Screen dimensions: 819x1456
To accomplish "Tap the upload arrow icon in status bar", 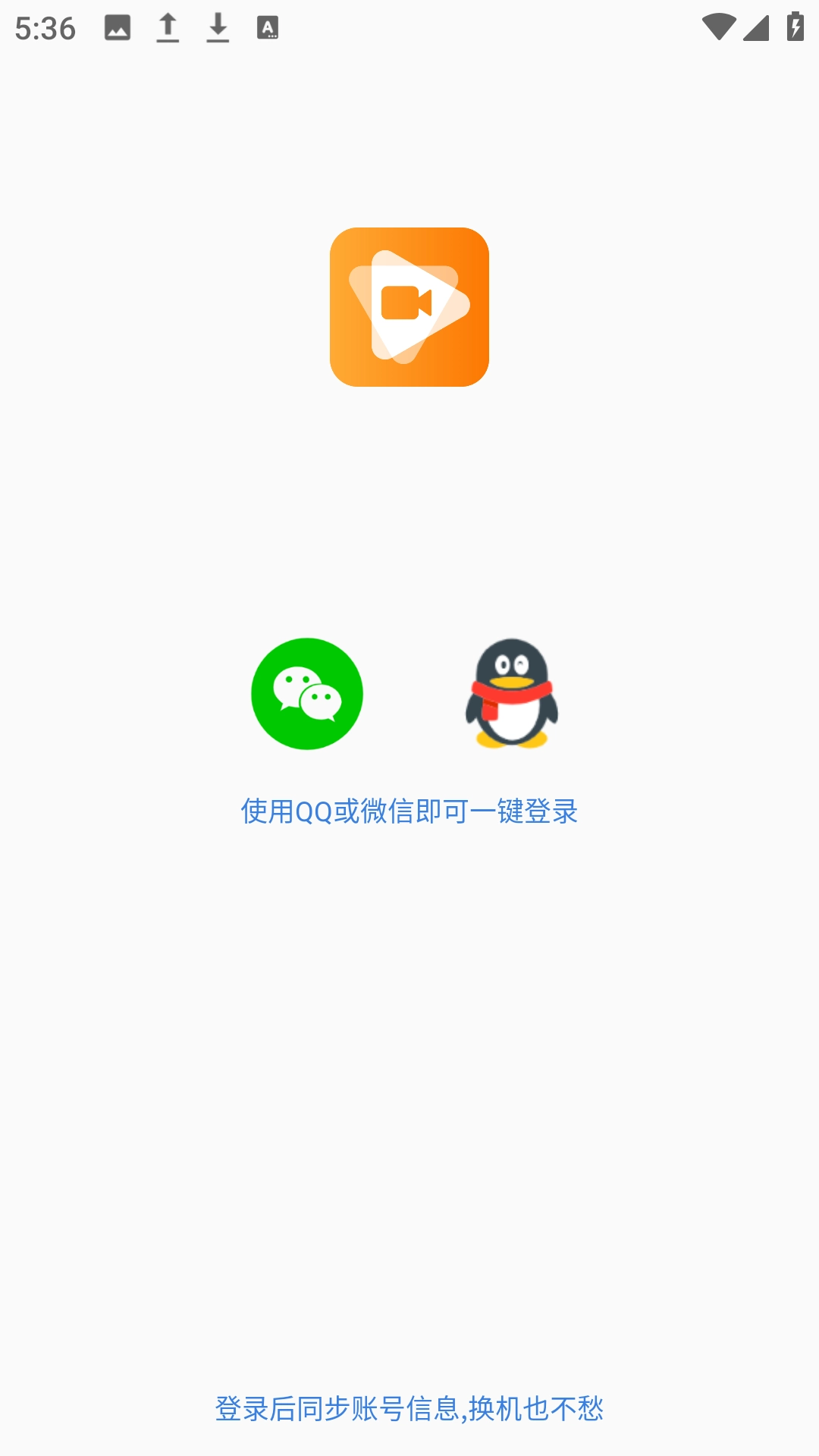I will click(168, 27).
